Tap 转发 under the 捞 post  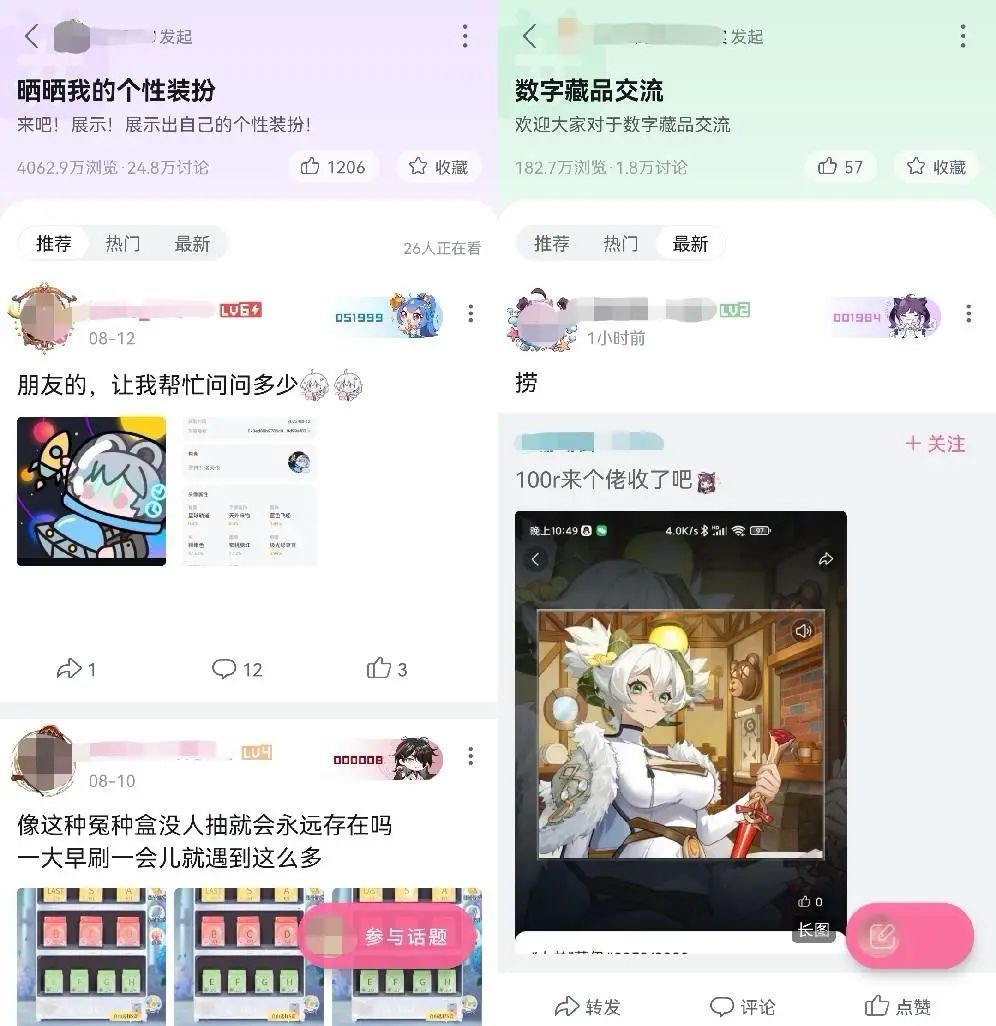(588, 1006)
